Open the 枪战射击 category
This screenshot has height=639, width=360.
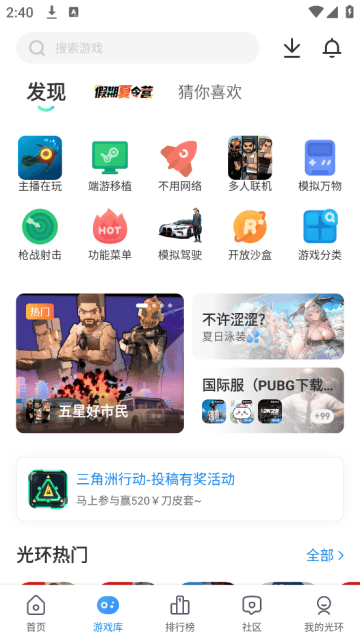pyautogui.click(x=40, y=234)
